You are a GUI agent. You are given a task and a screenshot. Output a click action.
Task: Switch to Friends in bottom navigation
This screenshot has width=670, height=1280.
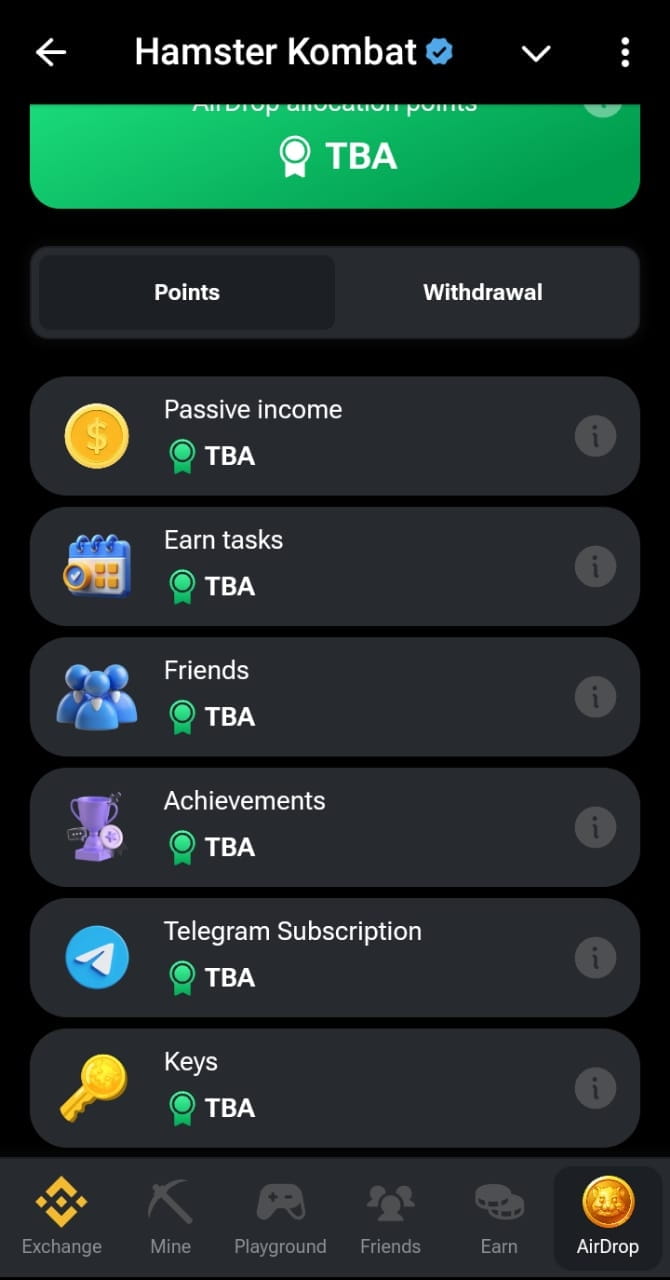point(390,1218)
